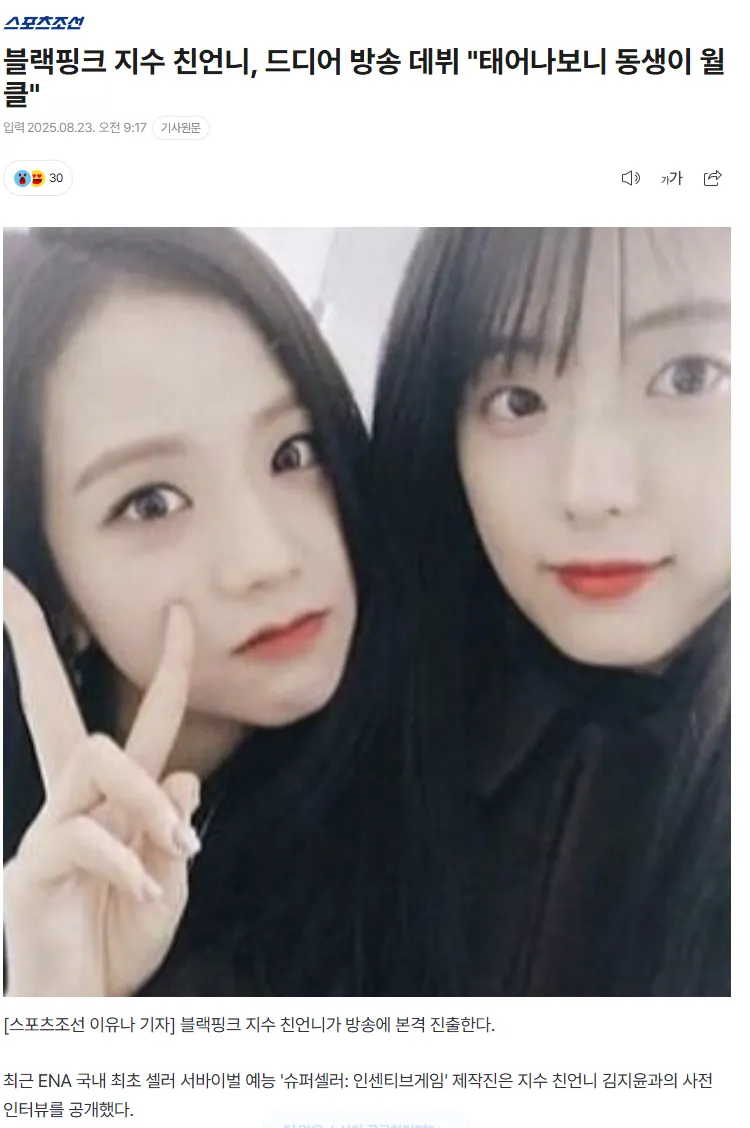Image resolution: width=750 pixels, height=1128 pixels.
Task: Open the original article via 기사원문
Action: [x=181, y=128]
